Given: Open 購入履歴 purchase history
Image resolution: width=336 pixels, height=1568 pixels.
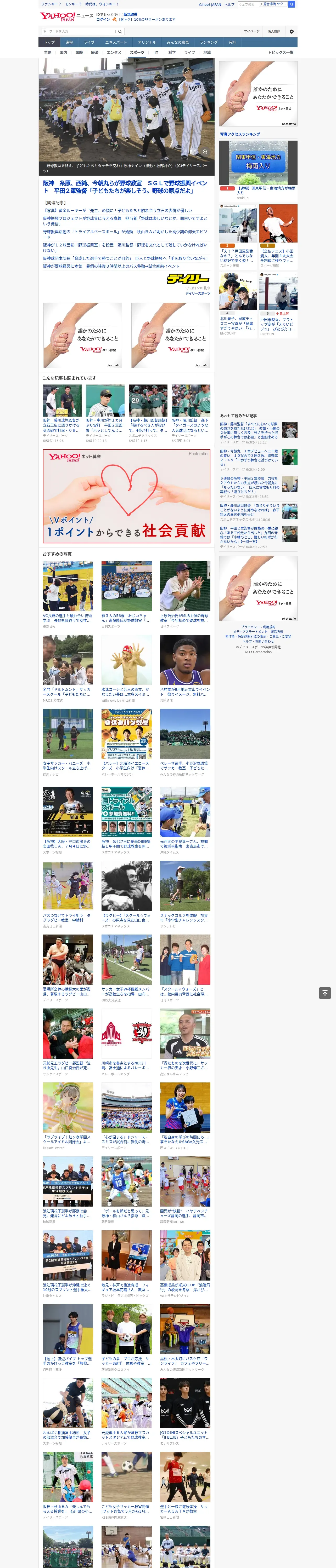Looking at the screenshot, I should point(274,31).
